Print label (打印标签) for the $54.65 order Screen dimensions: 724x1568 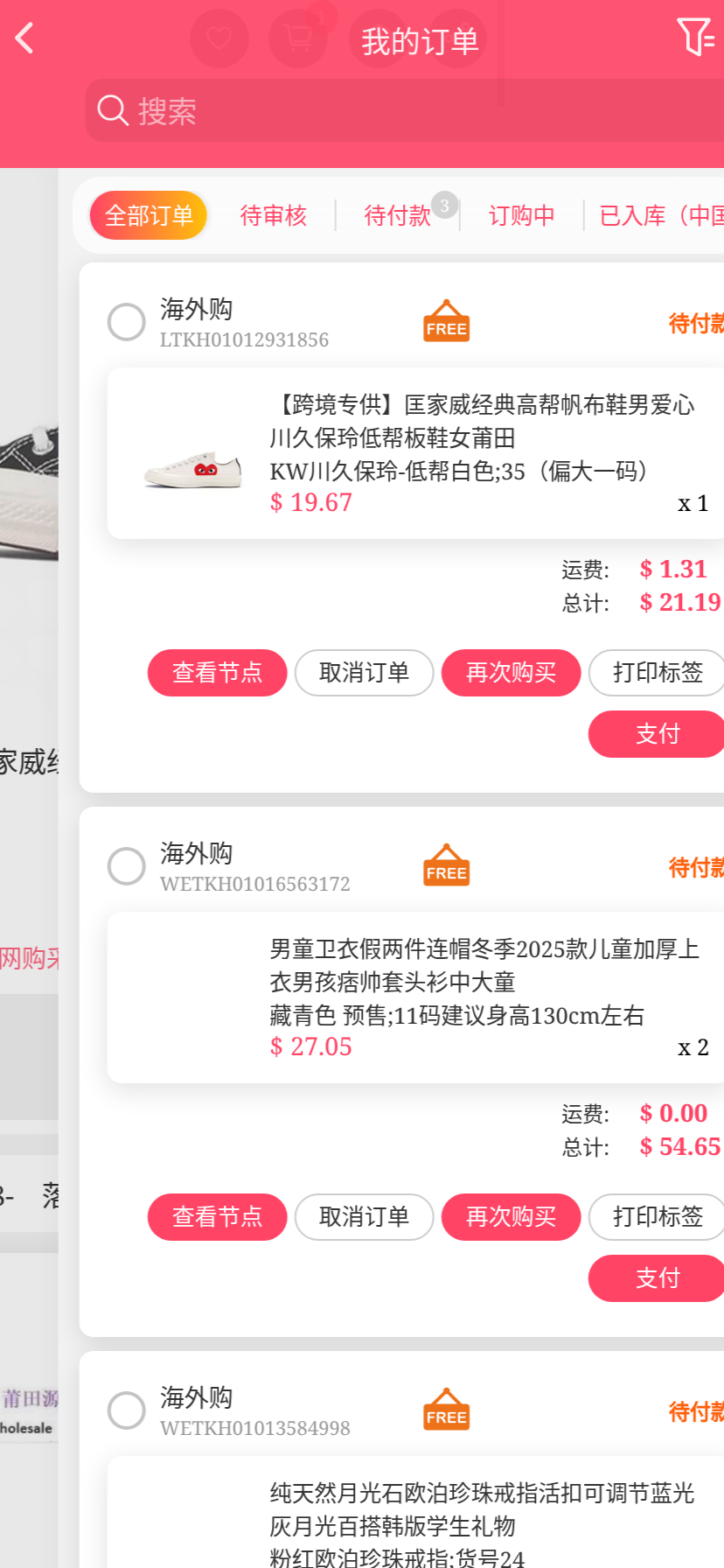657,1217
